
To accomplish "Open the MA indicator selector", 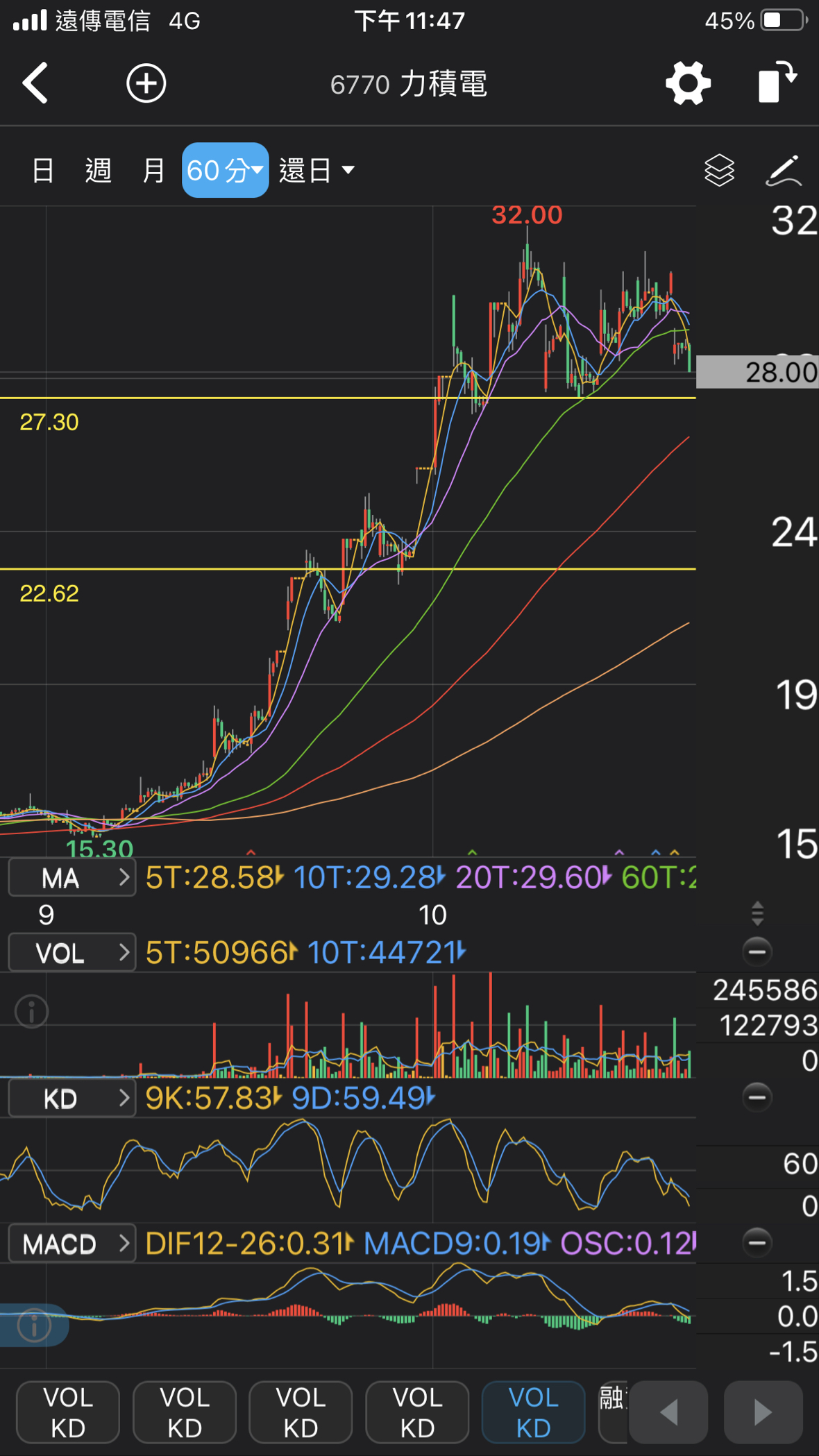I will click(71, 878).
